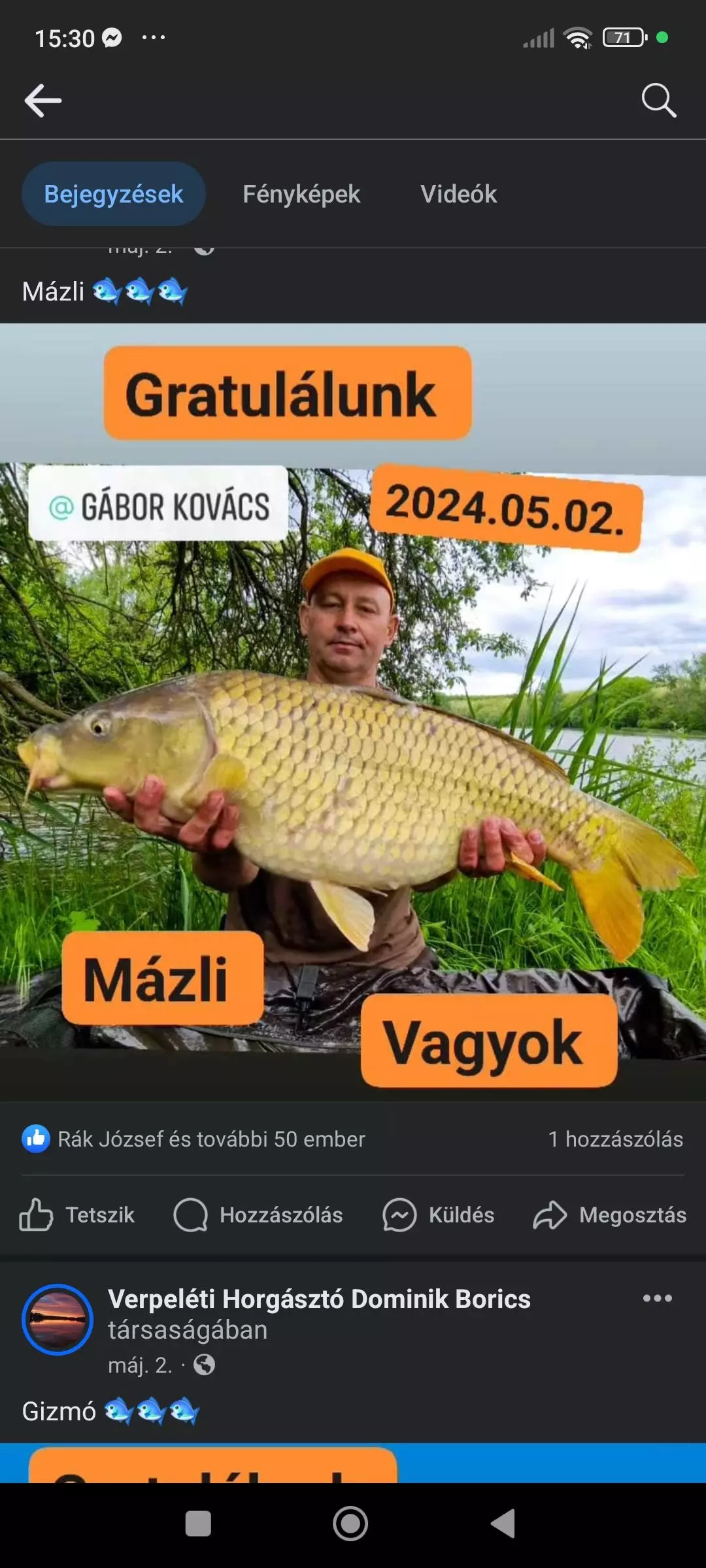The width and height of the screenshot is (706, 1568).
Task: Select the Bejegyzések tab
Action: click(x=113, y=194)
